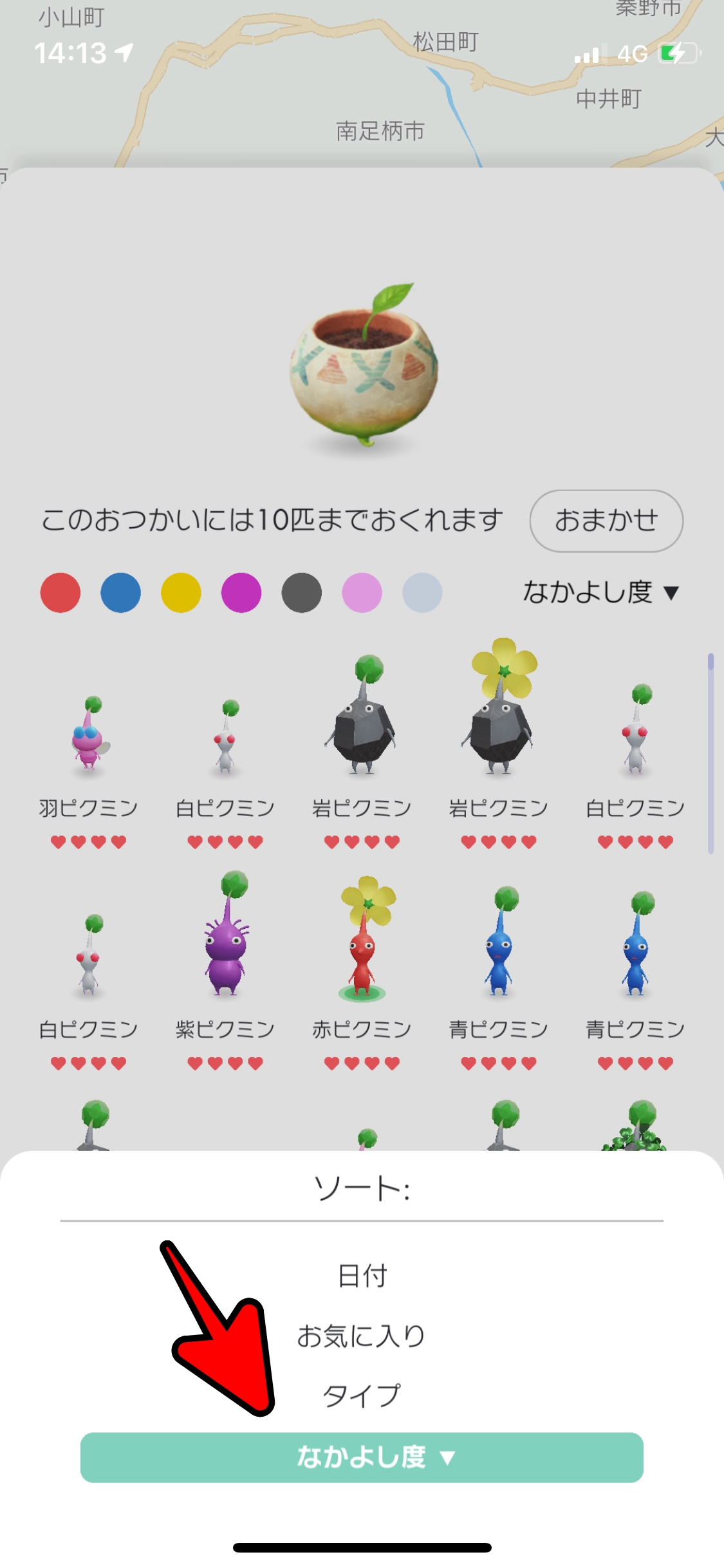Select the 赤ピクミン red Pikmin
This screenshot has height=1568, width=724.
(362, 953)
